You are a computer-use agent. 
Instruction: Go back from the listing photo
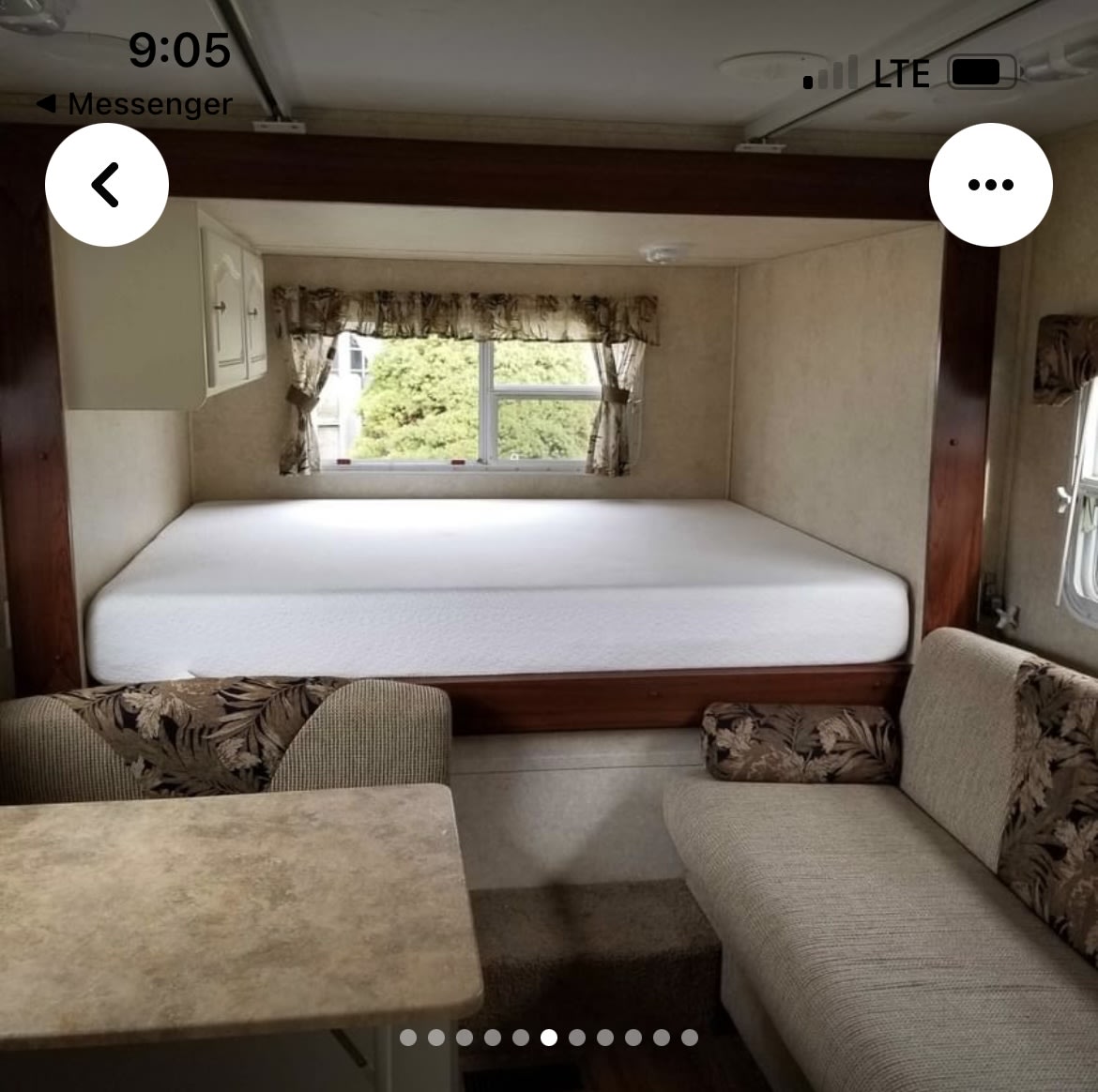click(x=106, y=185)
